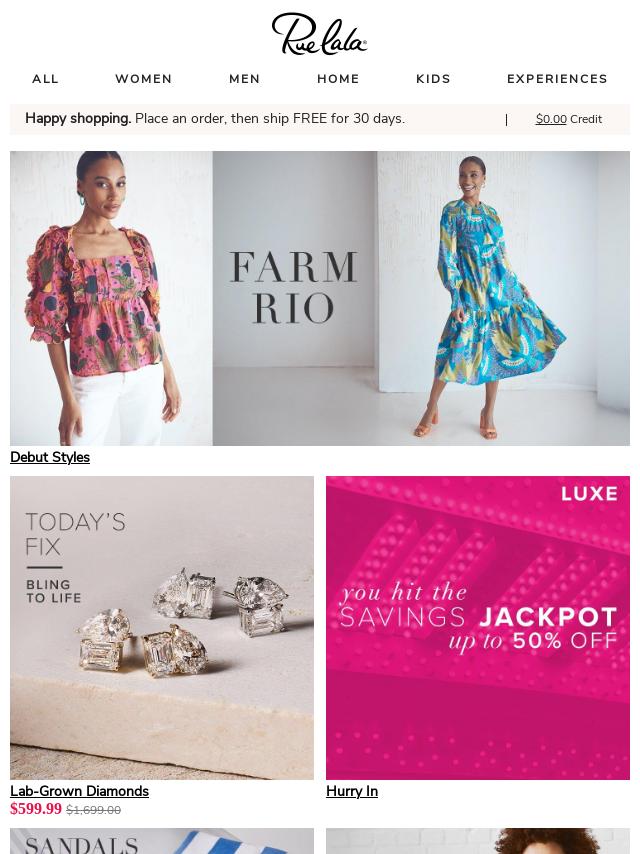Go to Rue La La homepage logo
This screenshot has width=640, height=854.
[x=320, y=34]
